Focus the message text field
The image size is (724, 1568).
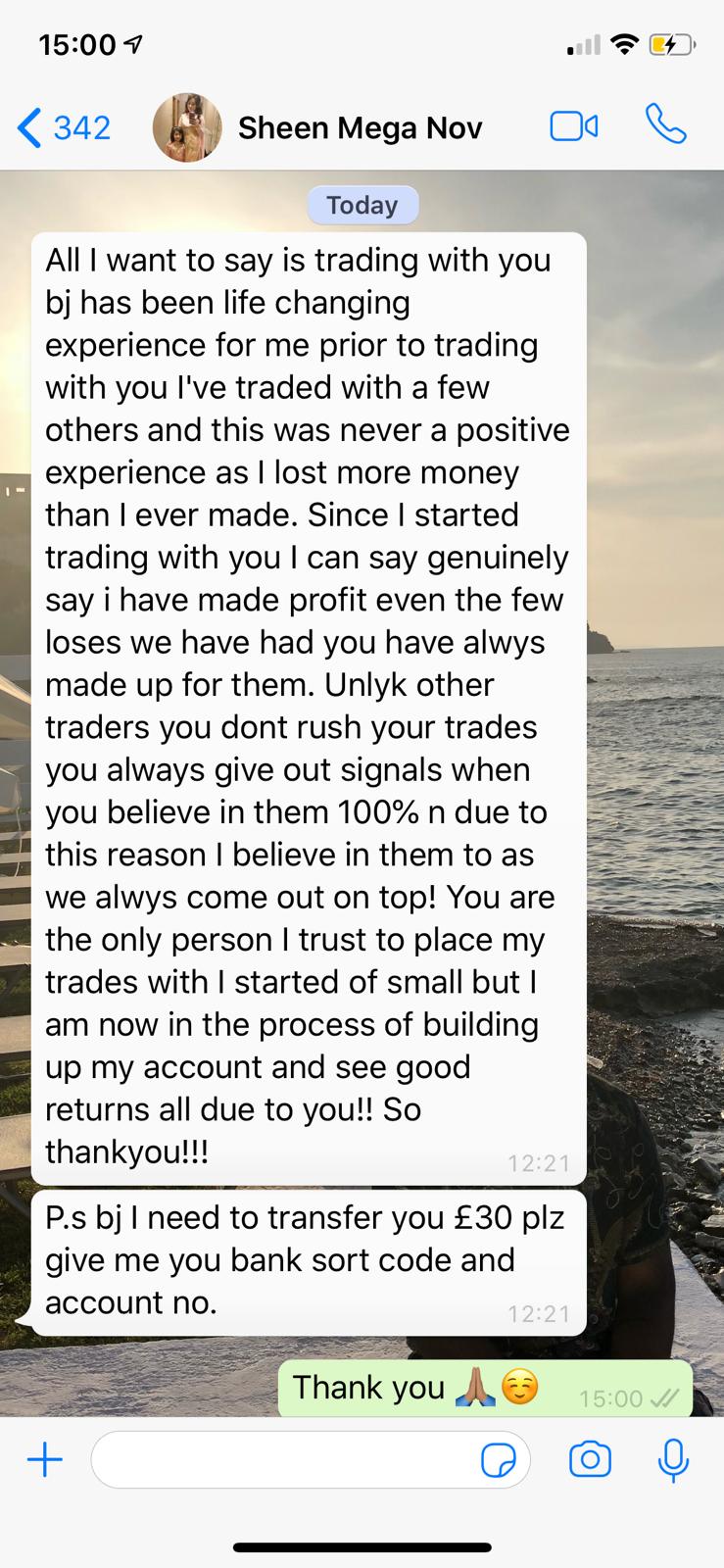(x=284, y=1460)
